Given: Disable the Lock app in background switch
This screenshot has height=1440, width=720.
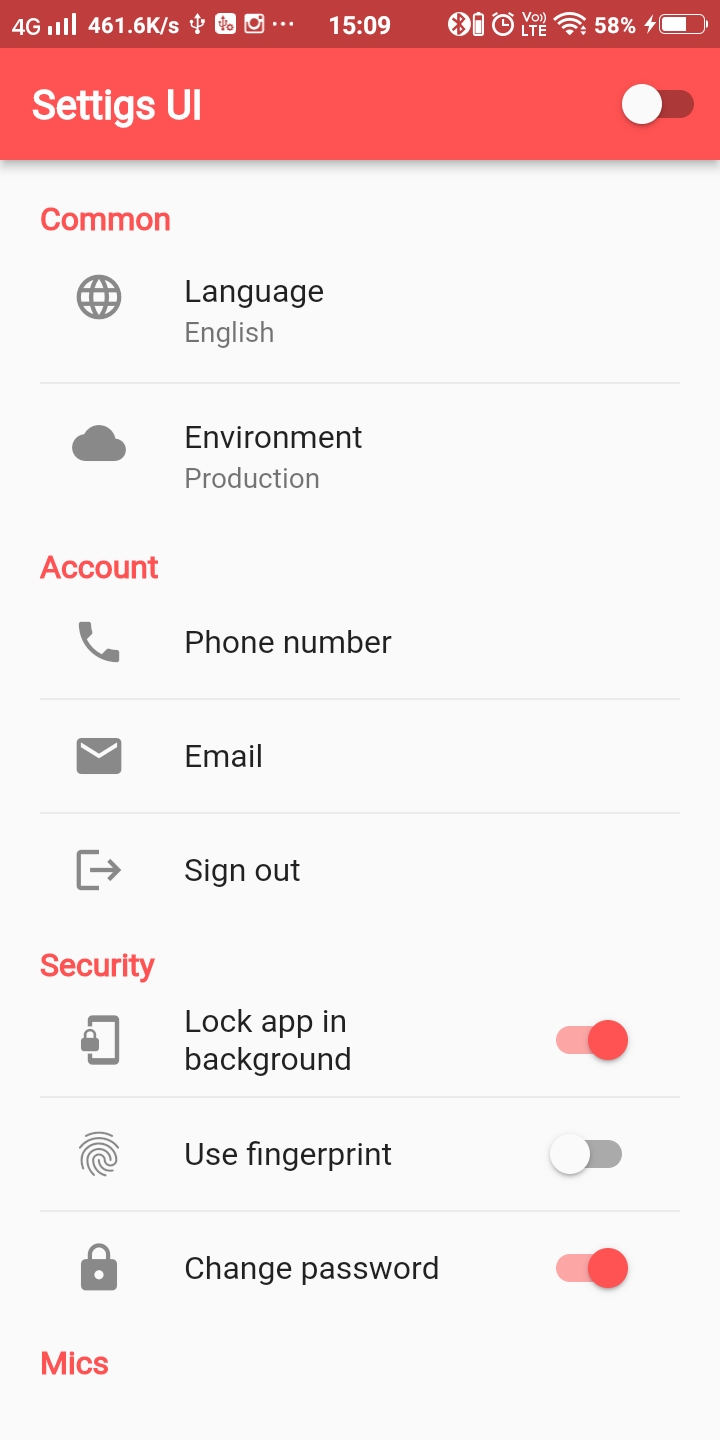Looking at the screenshot, I should 590,1040.
